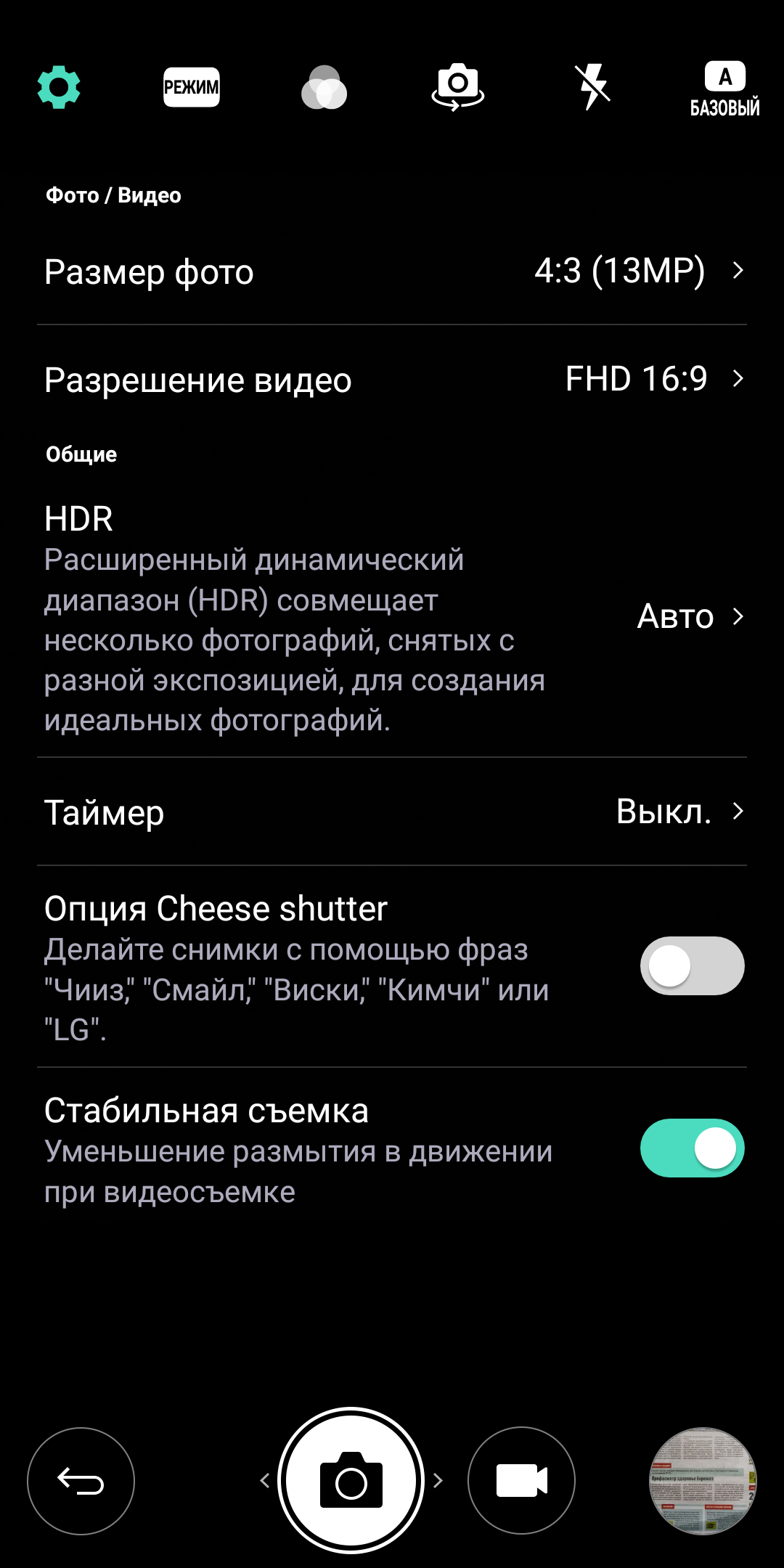Switch between front and rear camera
Screen dimensions: 784x1568
[457, 87]
